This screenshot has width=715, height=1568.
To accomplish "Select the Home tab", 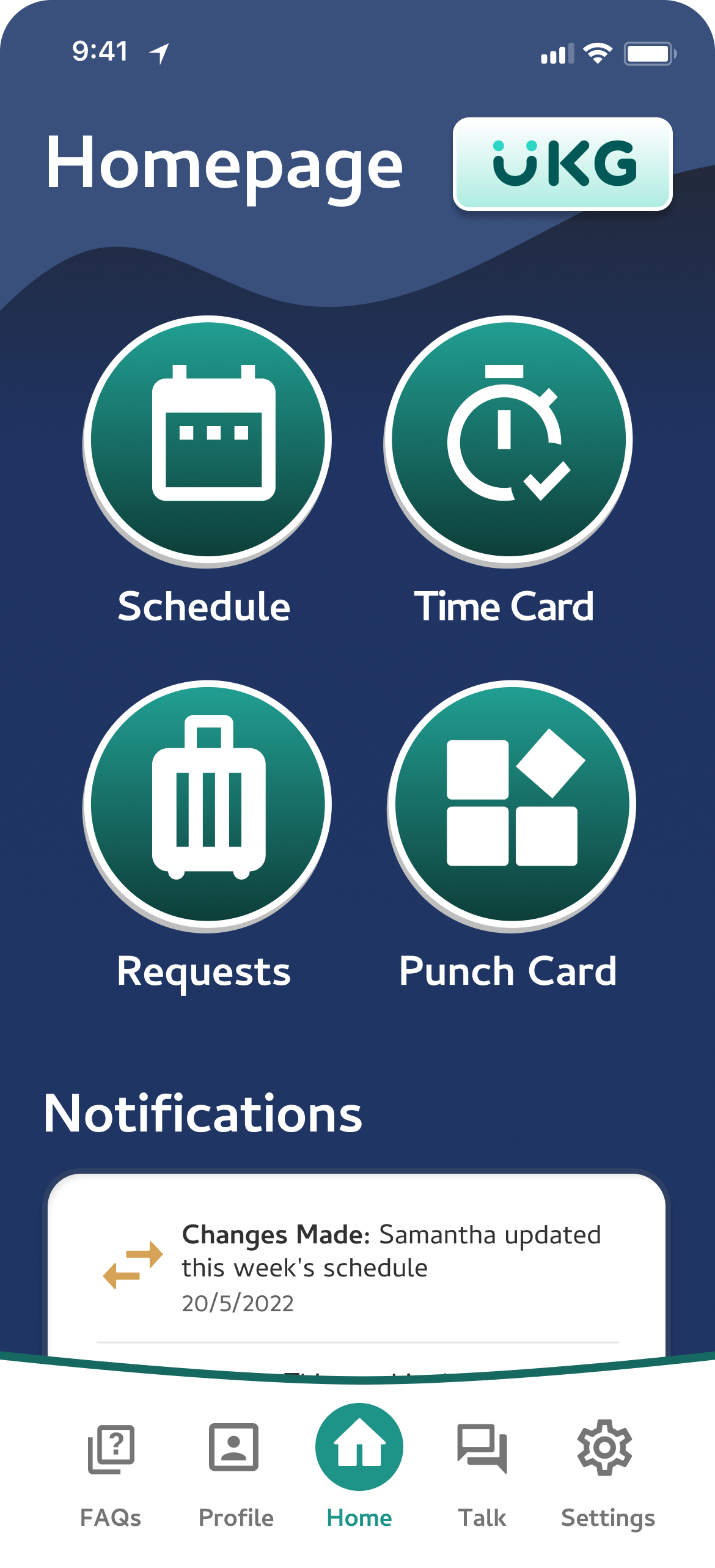I will click(x=359, y=1467).
